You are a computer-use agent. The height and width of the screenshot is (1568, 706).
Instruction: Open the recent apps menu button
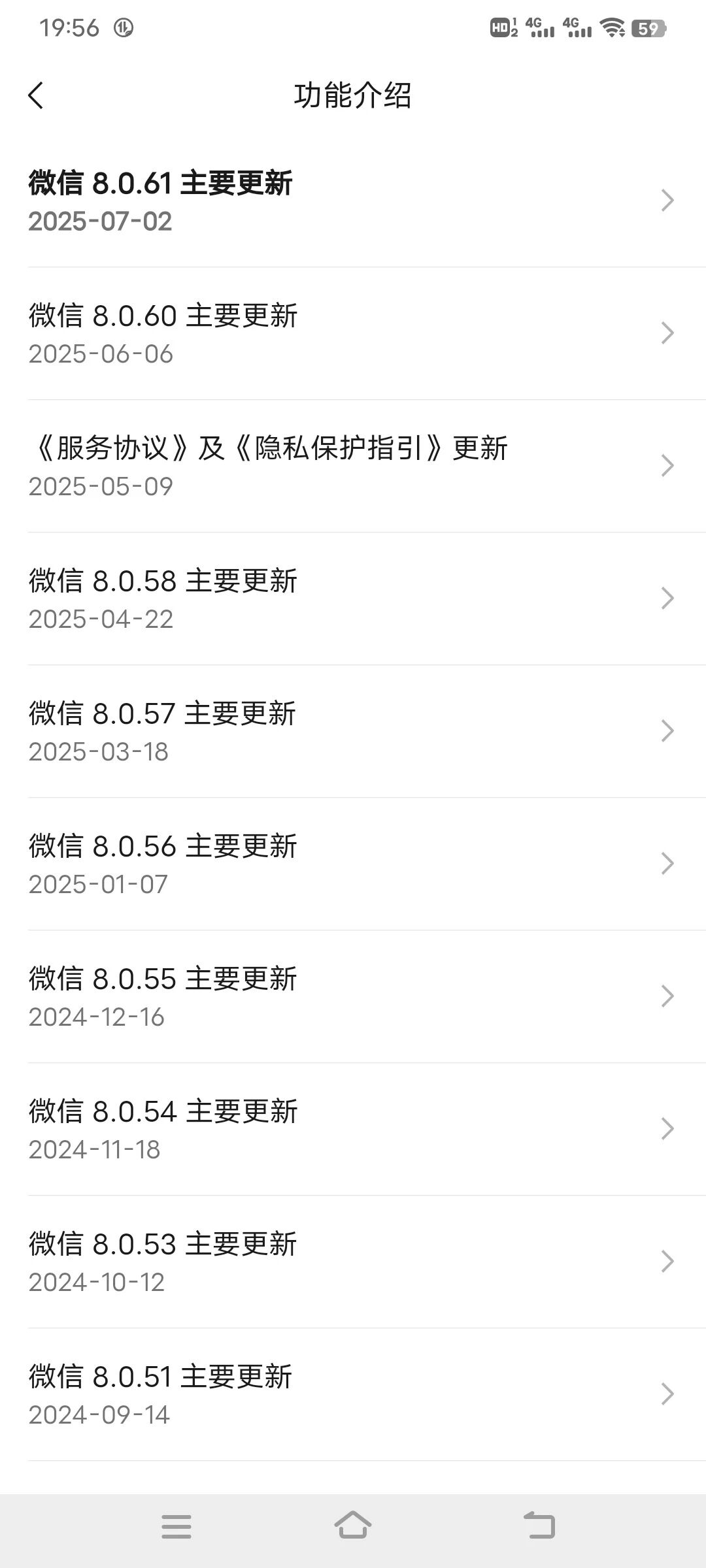(176, 1526)
